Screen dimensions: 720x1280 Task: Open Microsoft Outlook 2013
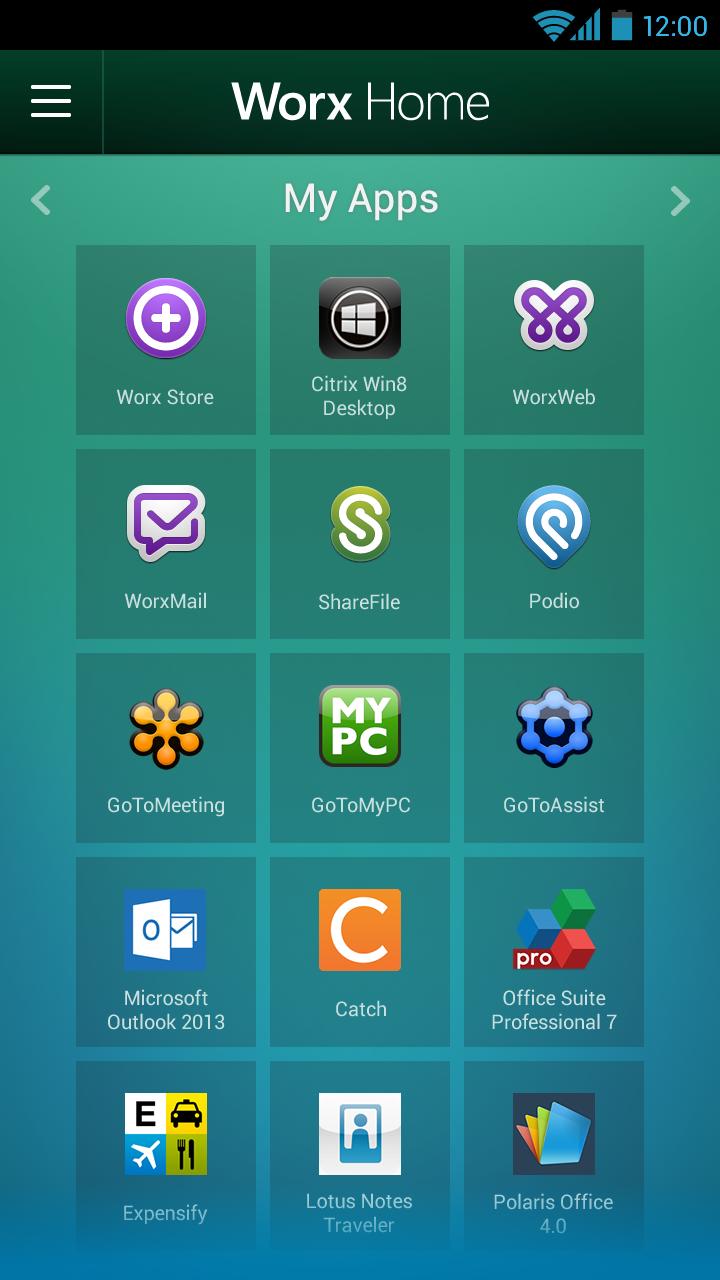[x=166, y=952]
